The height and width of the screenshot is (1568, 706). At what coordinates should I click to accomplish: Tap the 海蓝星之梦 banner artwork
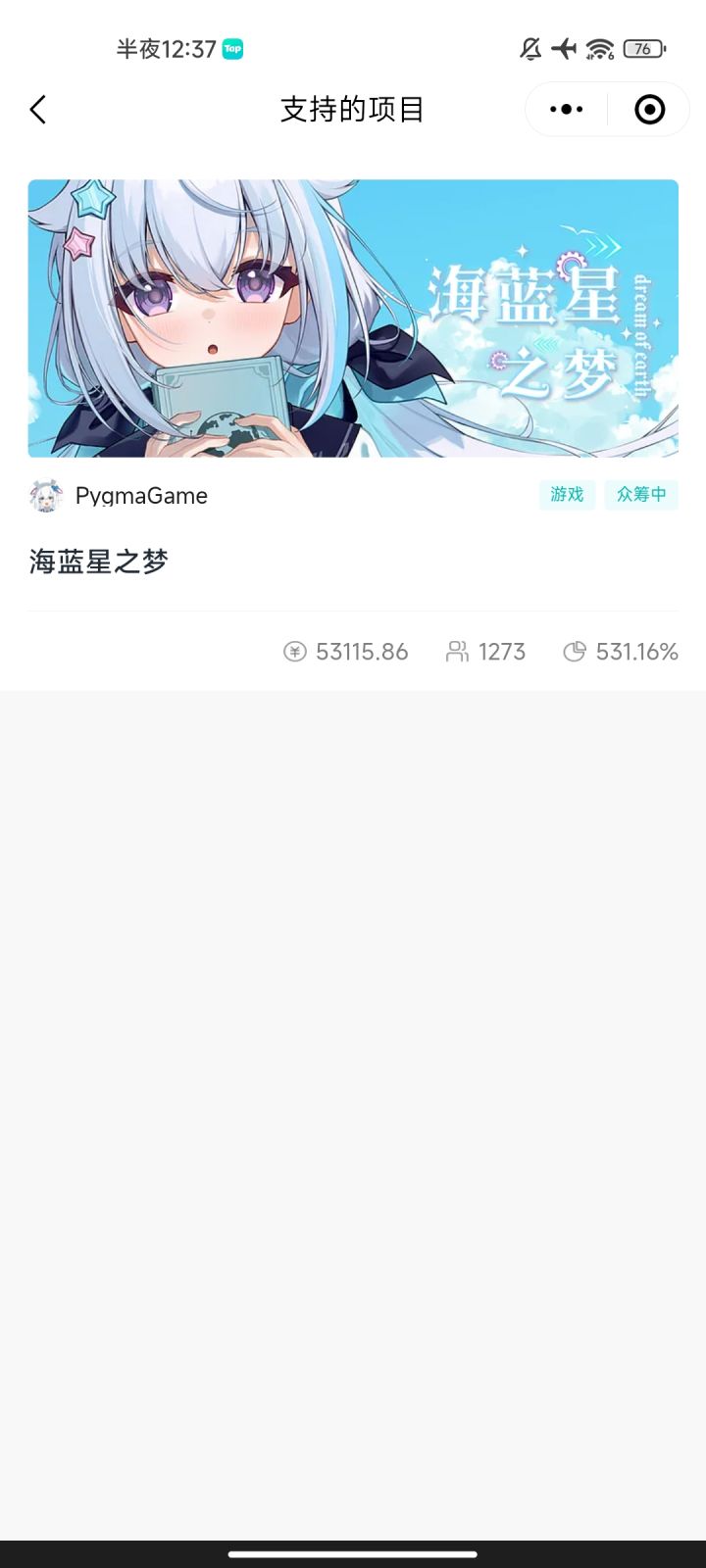point(353,318)
